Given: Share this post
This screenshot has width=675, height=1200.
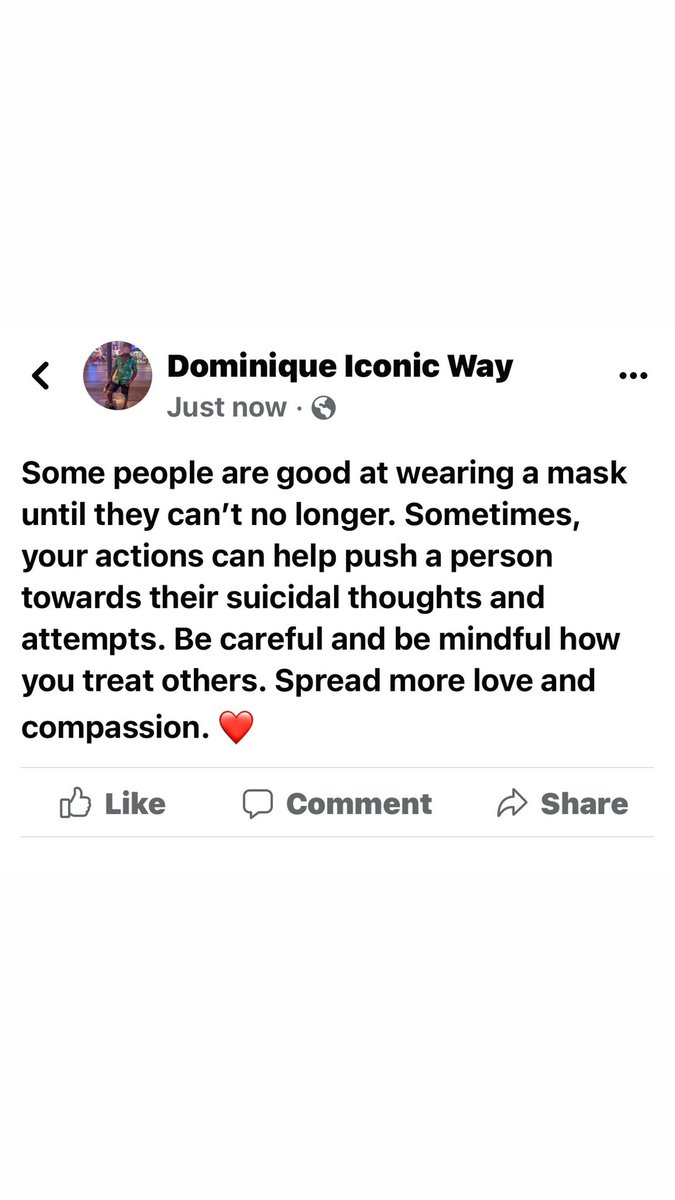Looking at the screenshot, I should [562, 803].
